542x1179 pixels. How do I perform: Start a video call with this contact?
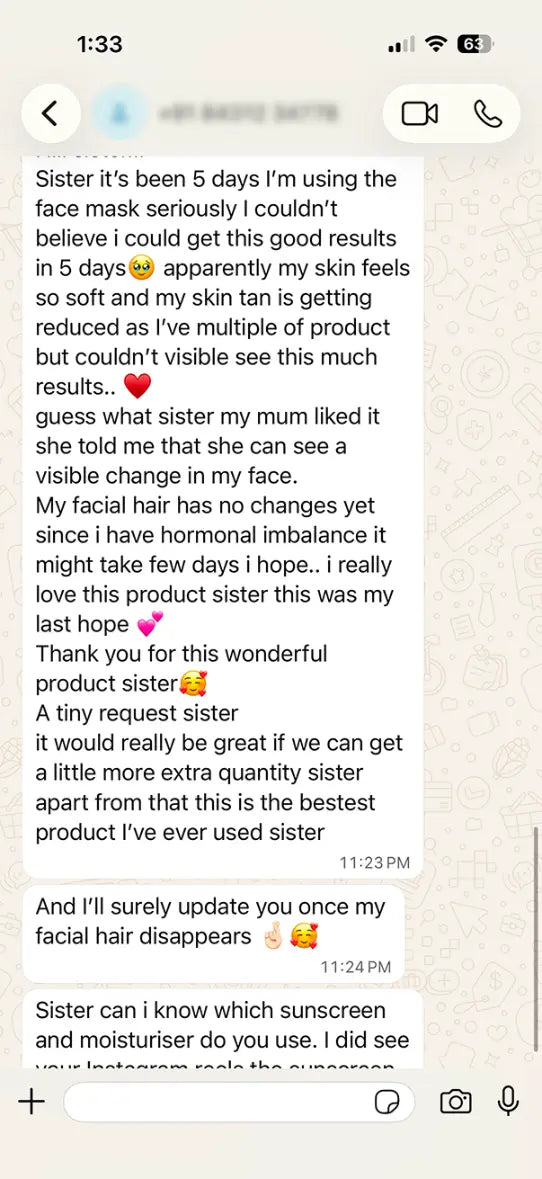point(419,114)
